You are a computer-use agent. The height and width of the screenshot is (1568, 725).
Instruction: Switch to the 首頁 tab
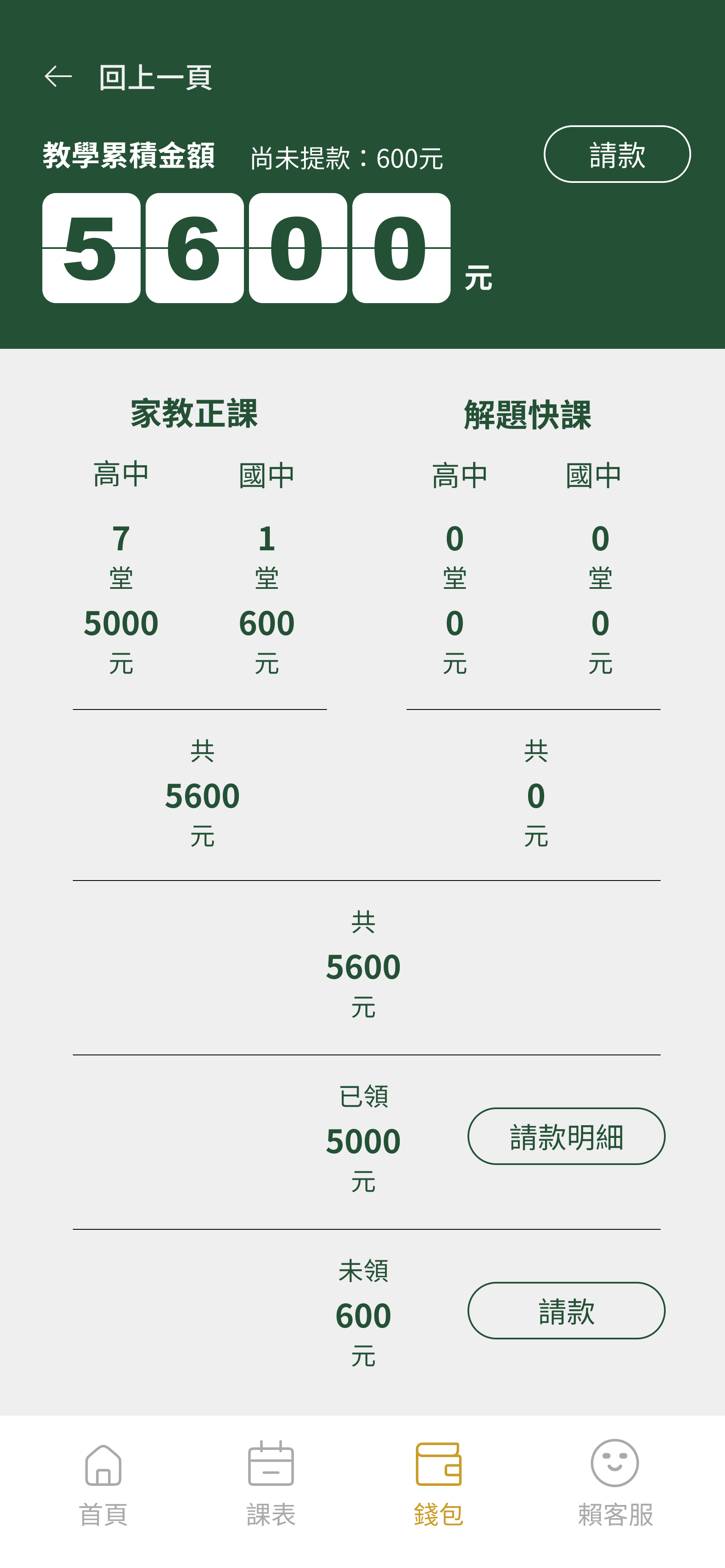point(103,1484)
